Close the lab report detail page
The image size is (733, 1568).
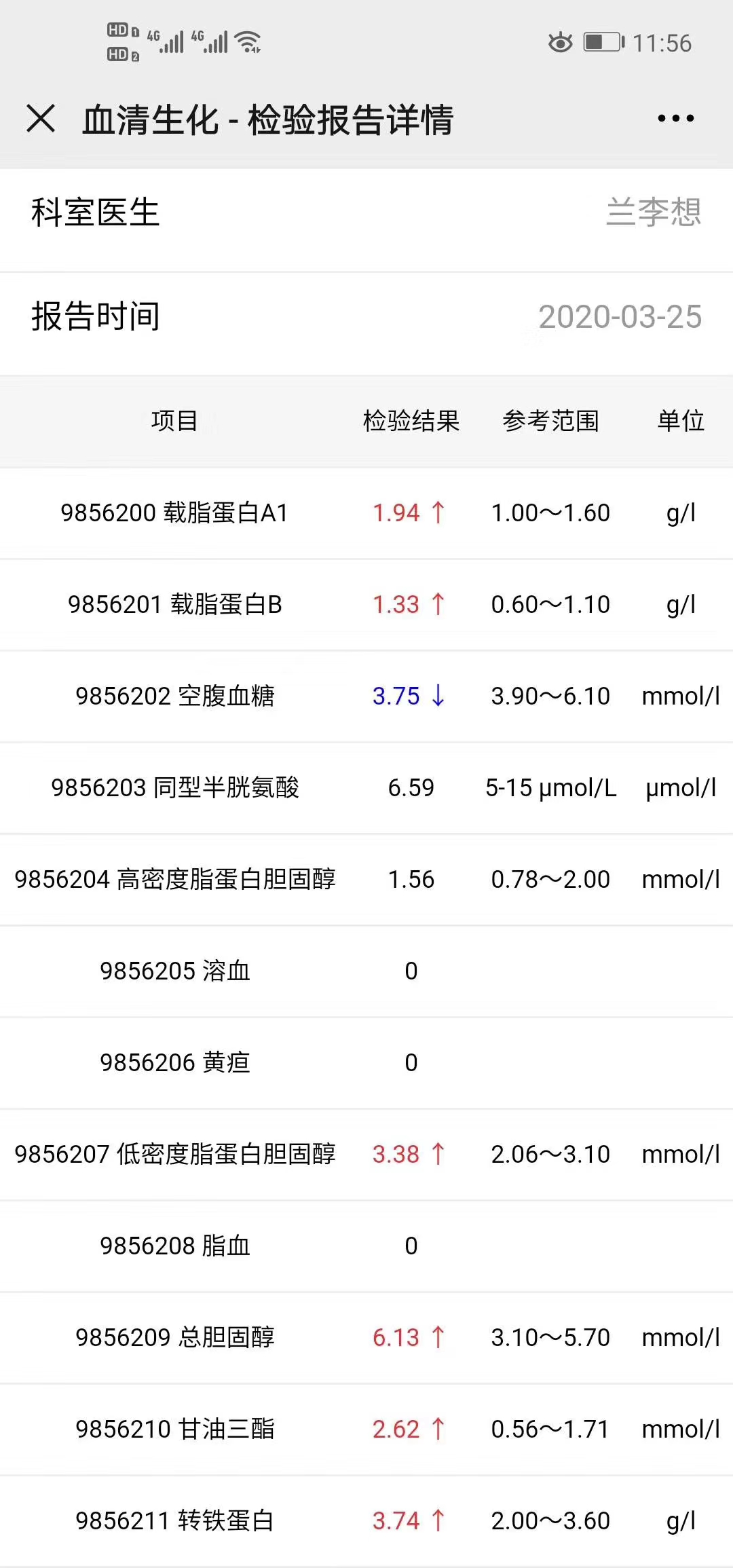click(41, 118)
